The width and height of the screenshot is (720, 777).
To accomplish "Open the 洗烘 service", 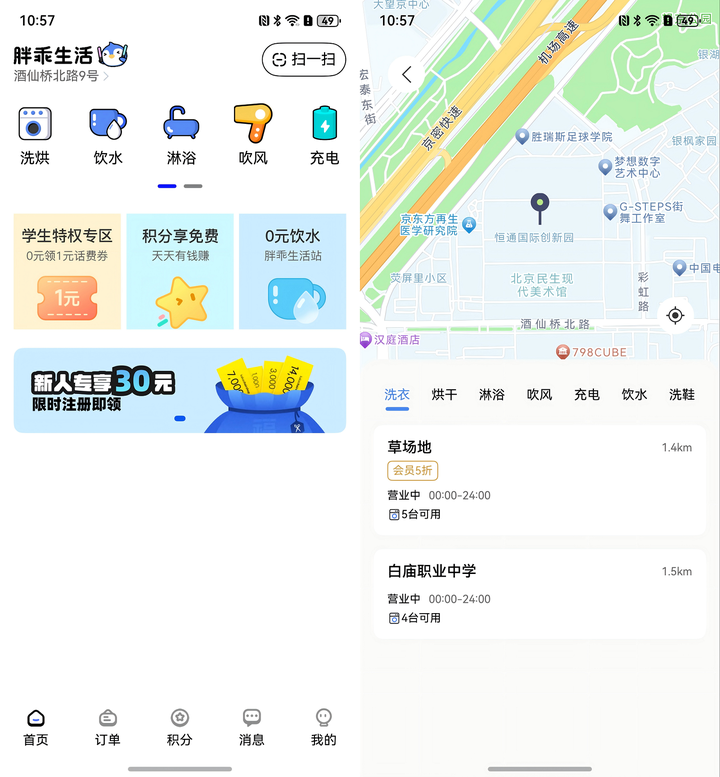I will [x=35, y=136].
